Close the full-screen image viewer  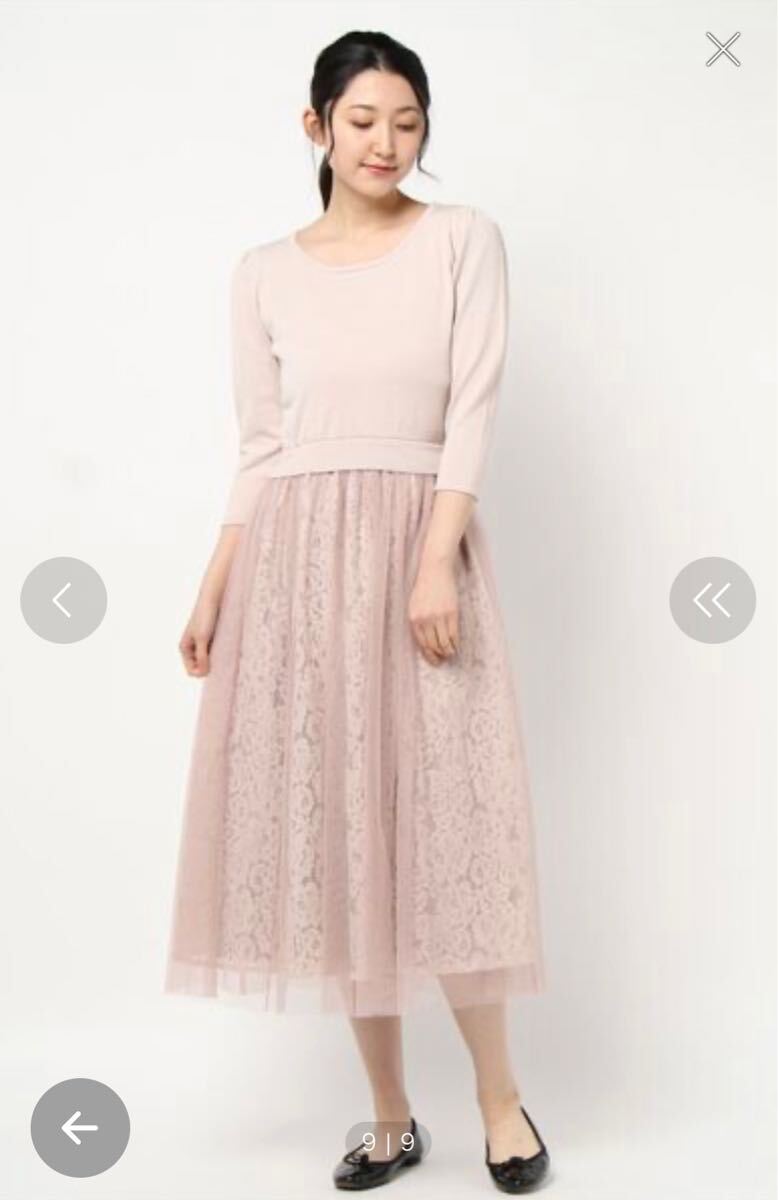coord(722,49)
